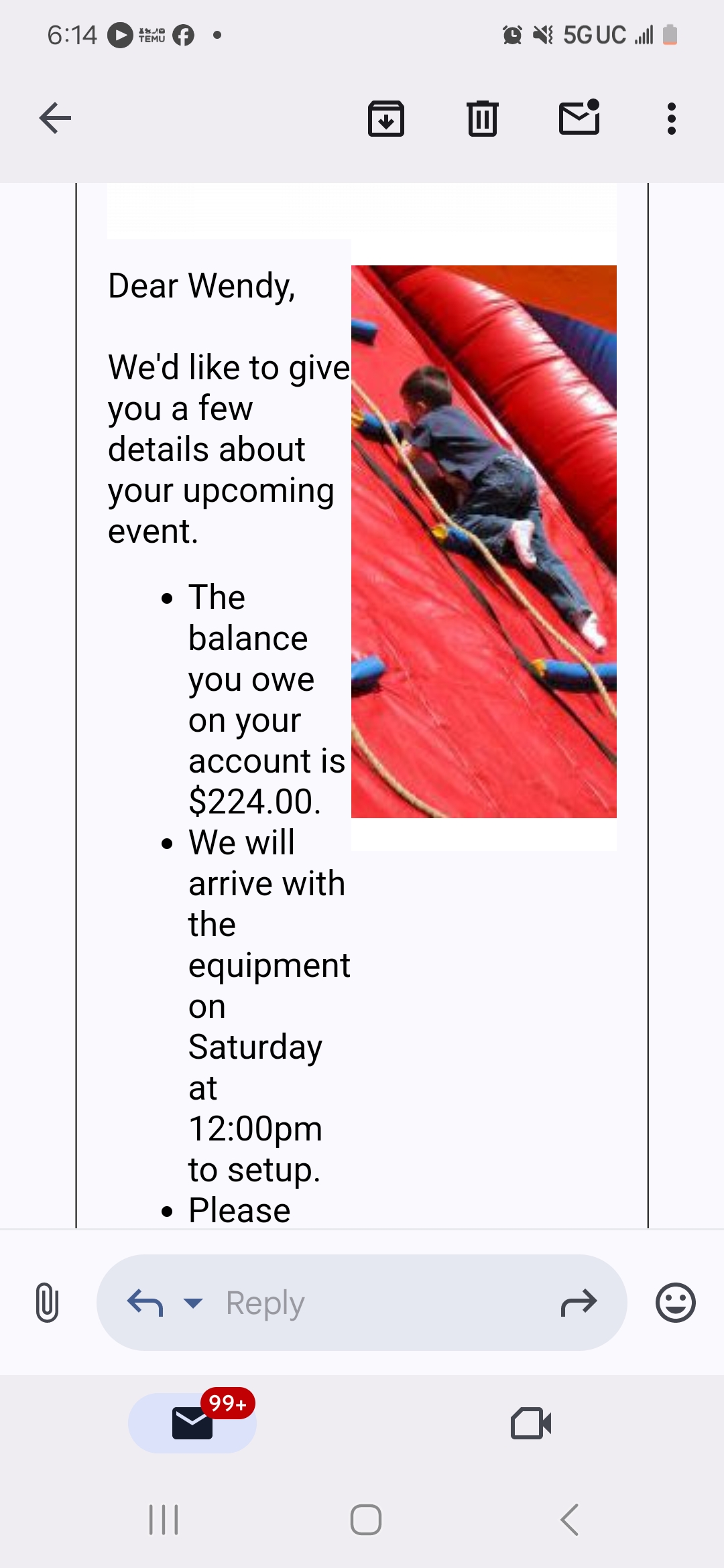Mark email as unread

[579, 118]
